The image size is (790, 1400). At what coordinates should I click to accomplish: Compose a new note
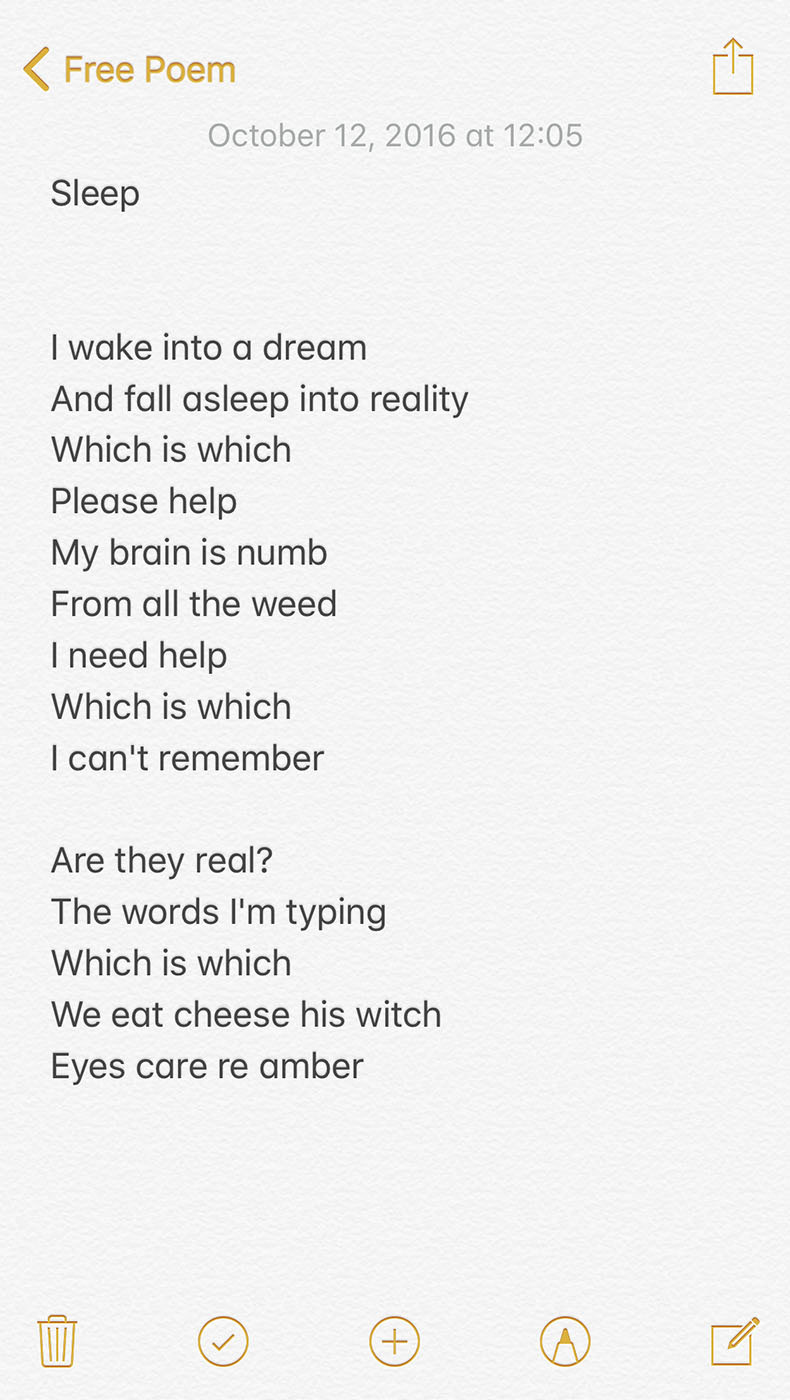click(x=735, y=1341)
